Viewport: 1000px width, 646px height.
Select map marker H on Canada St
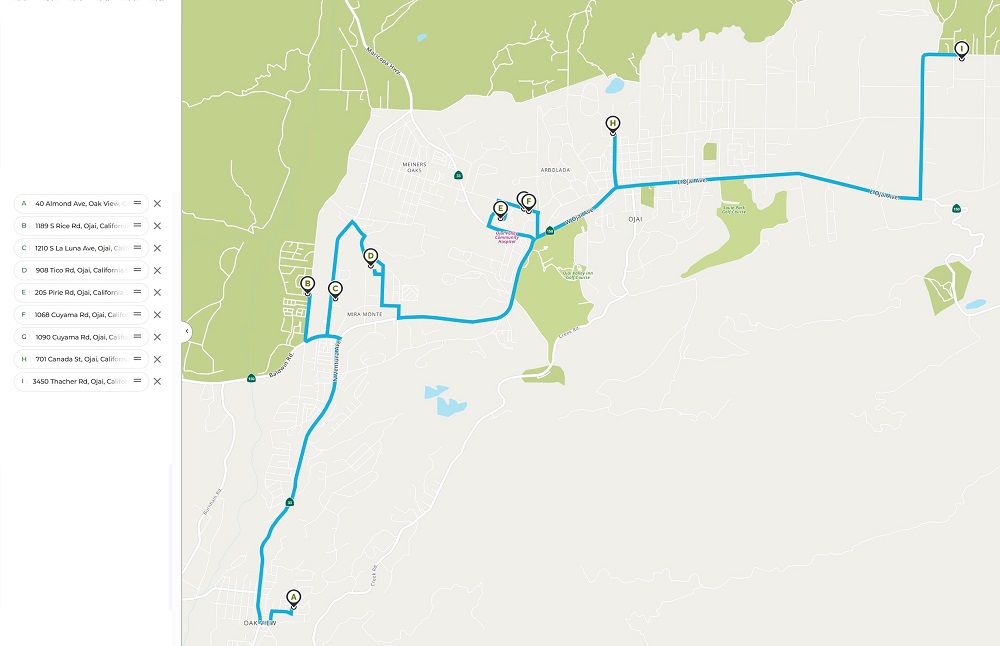click(613, 124)
